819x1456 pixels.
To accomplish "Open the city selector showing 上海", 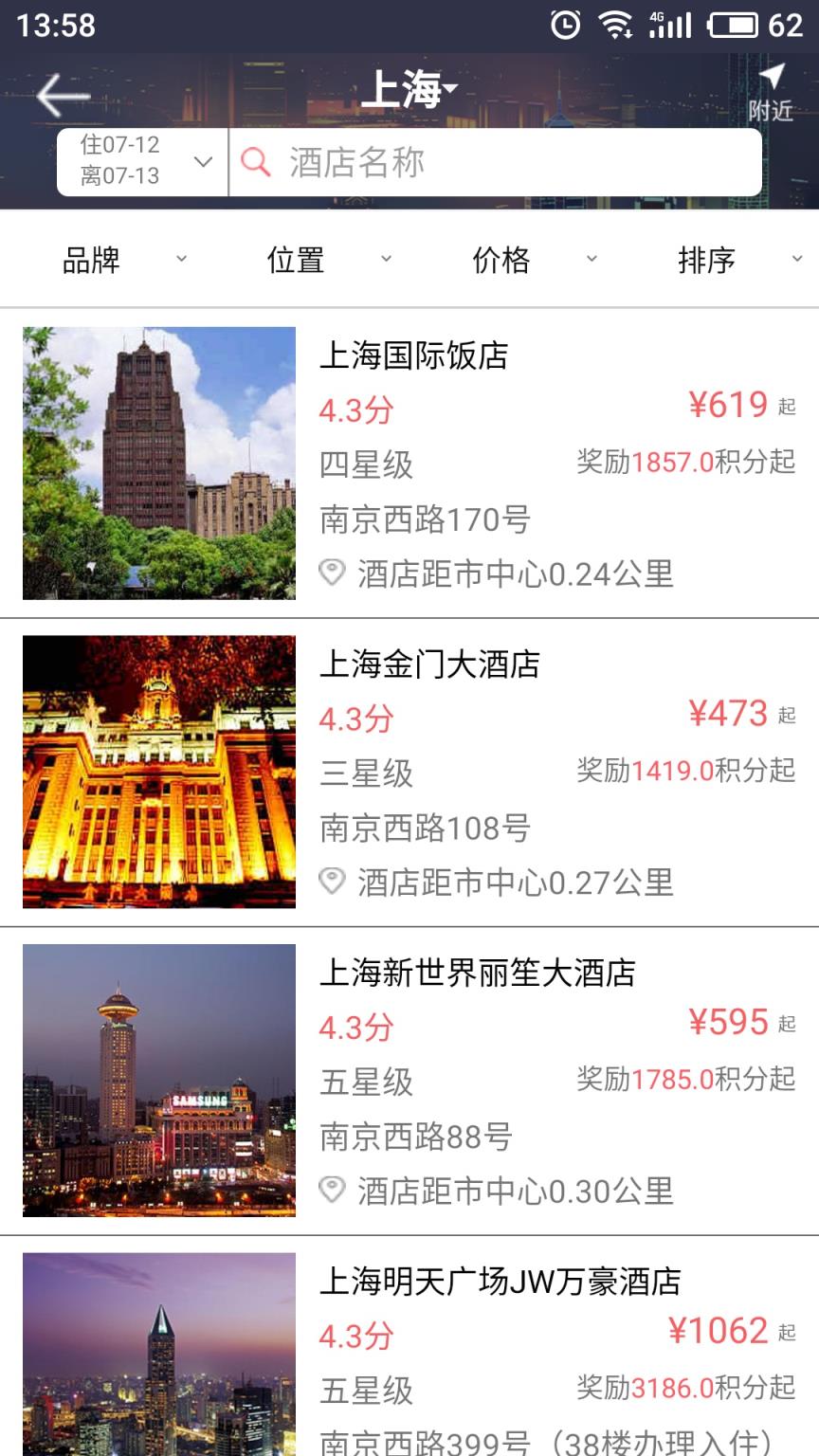I will [409, 87].
